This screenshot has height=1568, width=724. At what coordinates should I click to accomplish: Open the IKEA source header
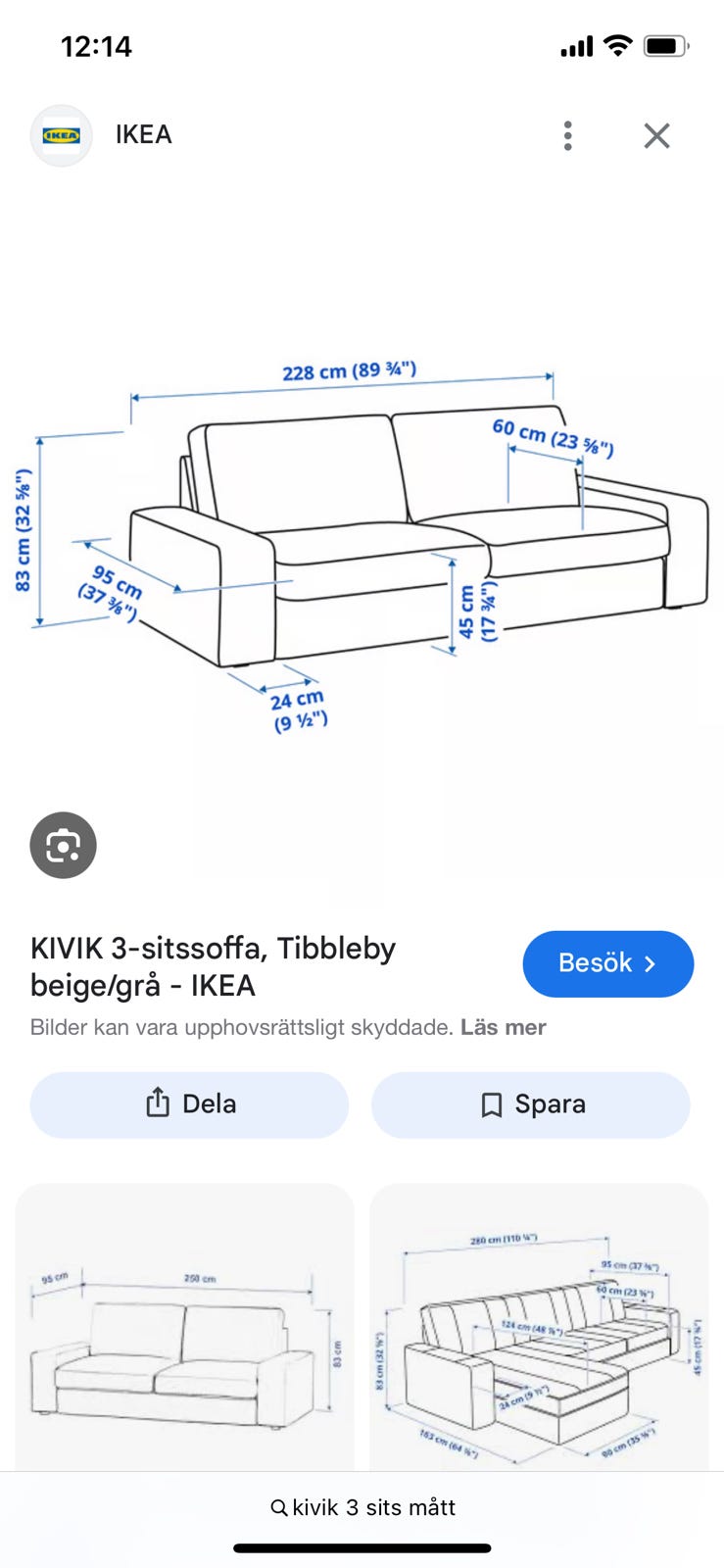[143, 135]
